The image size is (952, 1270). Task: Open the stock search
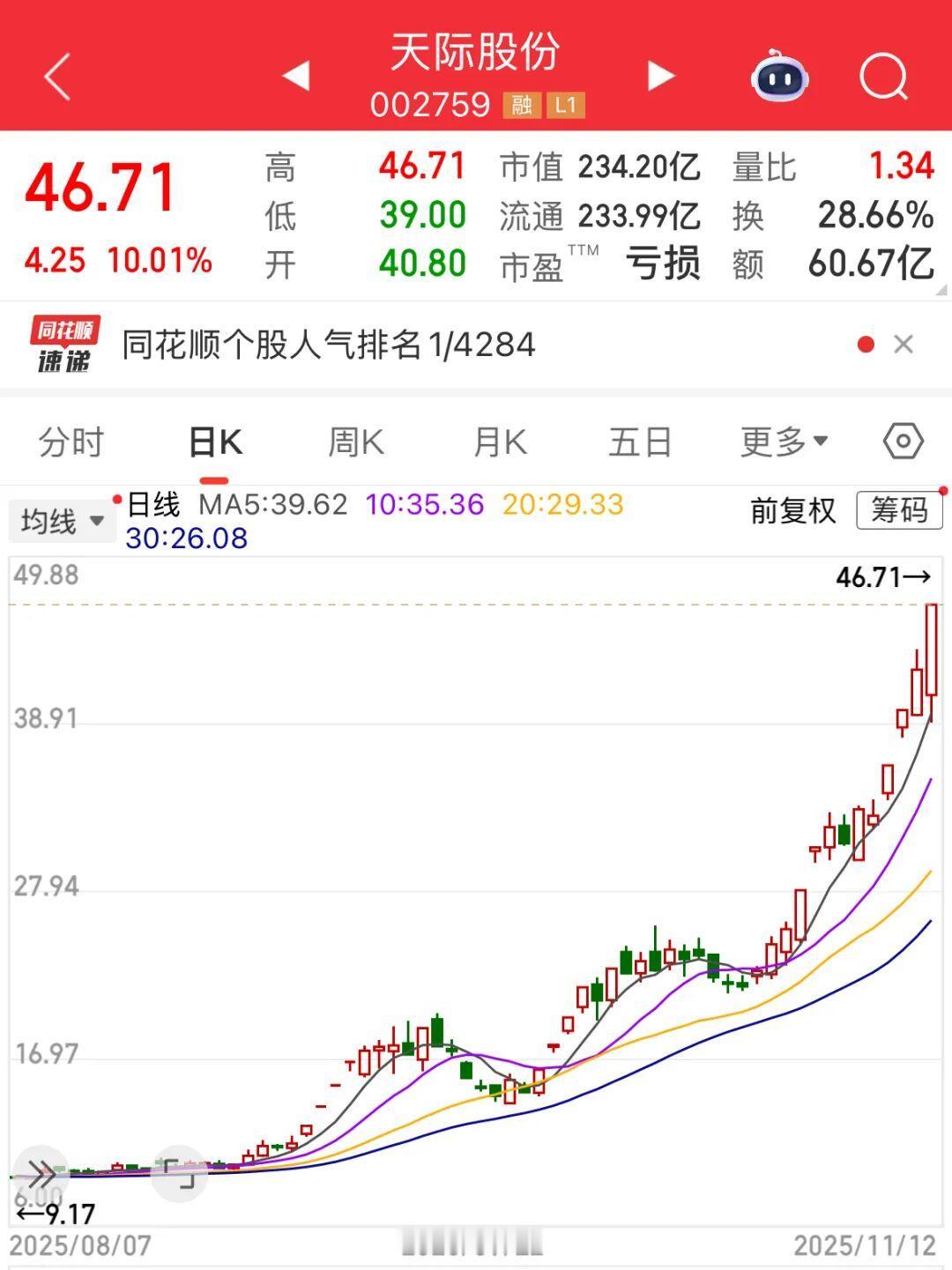click(884, 78)
